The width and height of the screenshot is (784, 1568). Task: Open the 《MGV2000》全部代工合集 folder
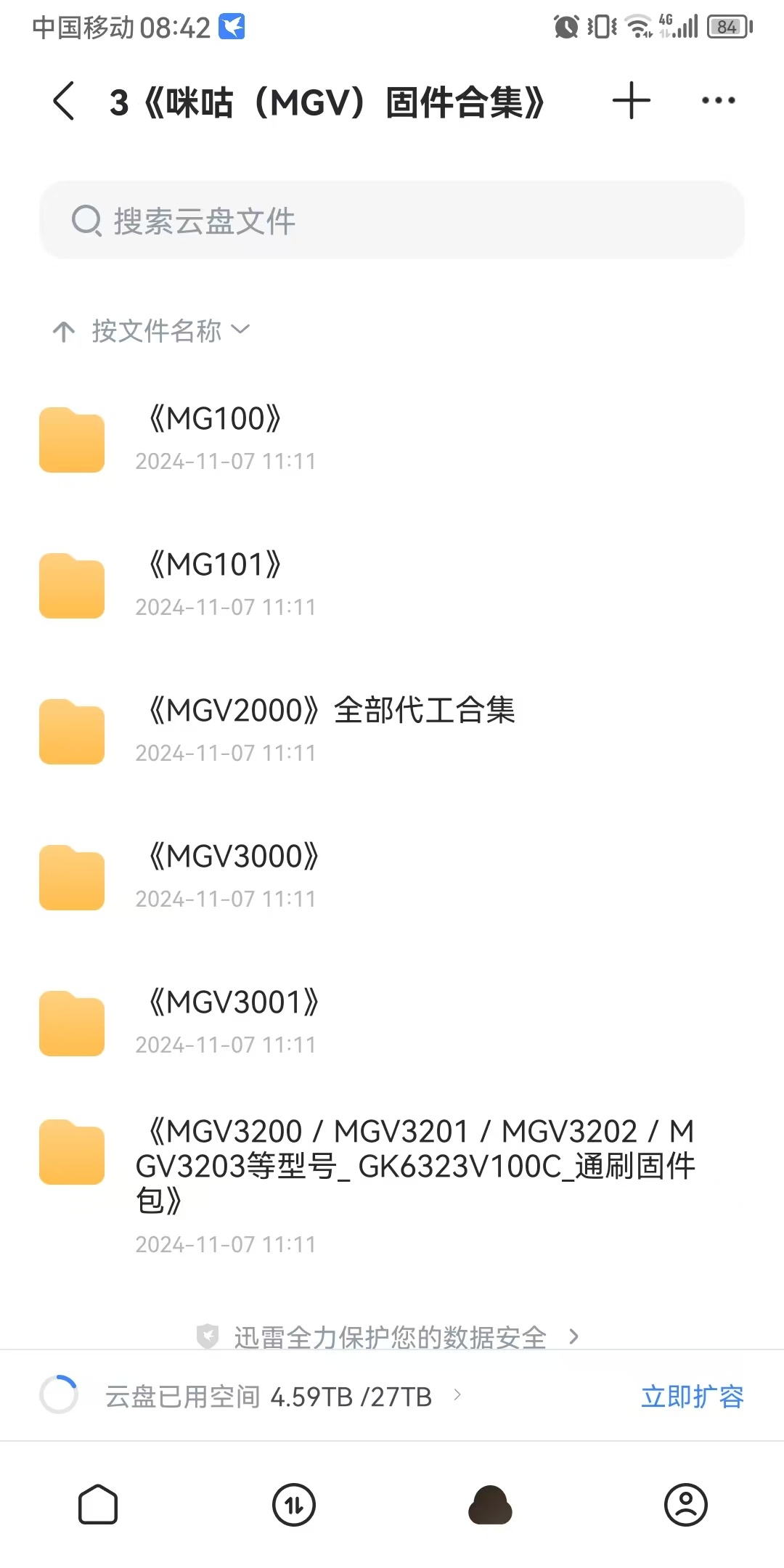tap(392, 732)
